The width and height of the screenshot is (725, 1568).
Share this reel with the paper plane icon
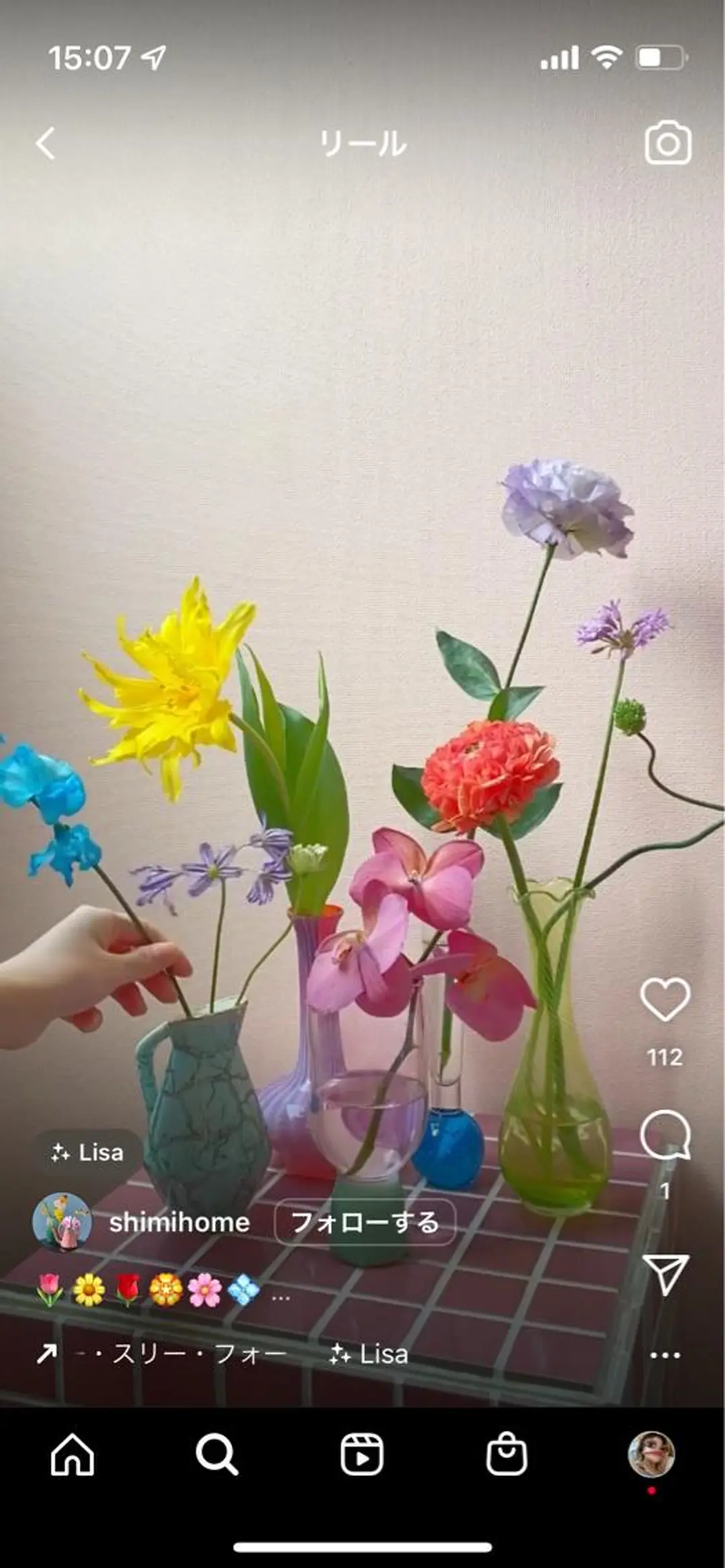click(665, 1273)
